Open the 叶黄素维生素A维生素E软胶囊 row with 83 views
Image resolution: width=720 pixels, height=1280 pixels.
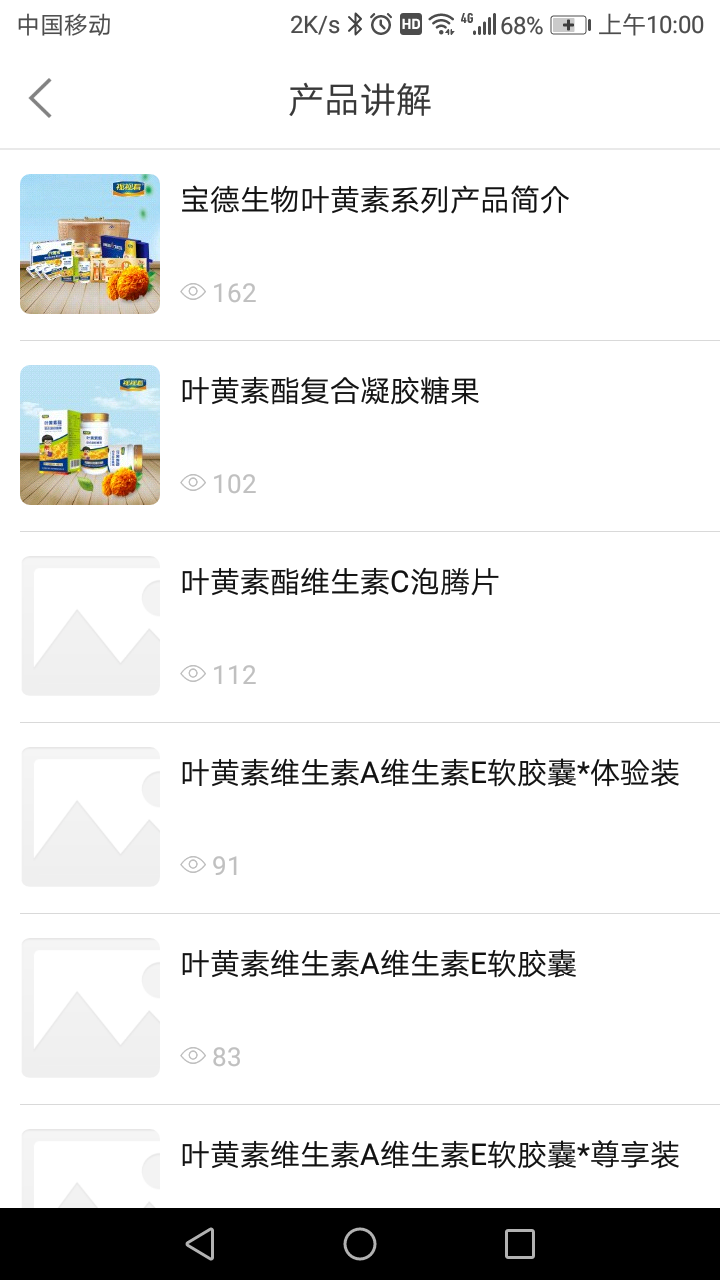pyautogui.click(x=378, y=964)
